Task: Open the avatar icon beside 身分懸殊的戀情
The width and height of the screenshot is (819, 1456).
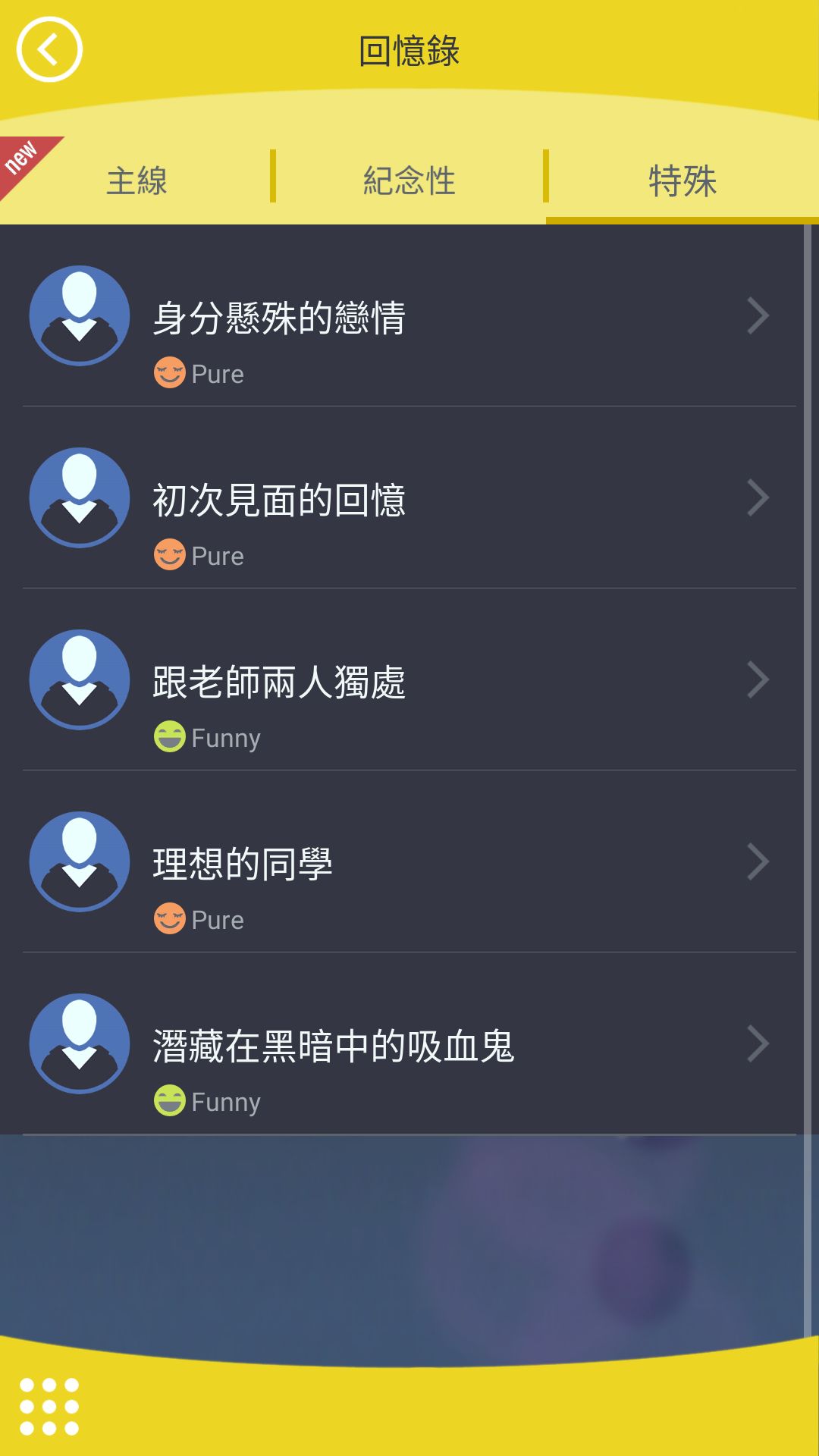Action: 80,315
